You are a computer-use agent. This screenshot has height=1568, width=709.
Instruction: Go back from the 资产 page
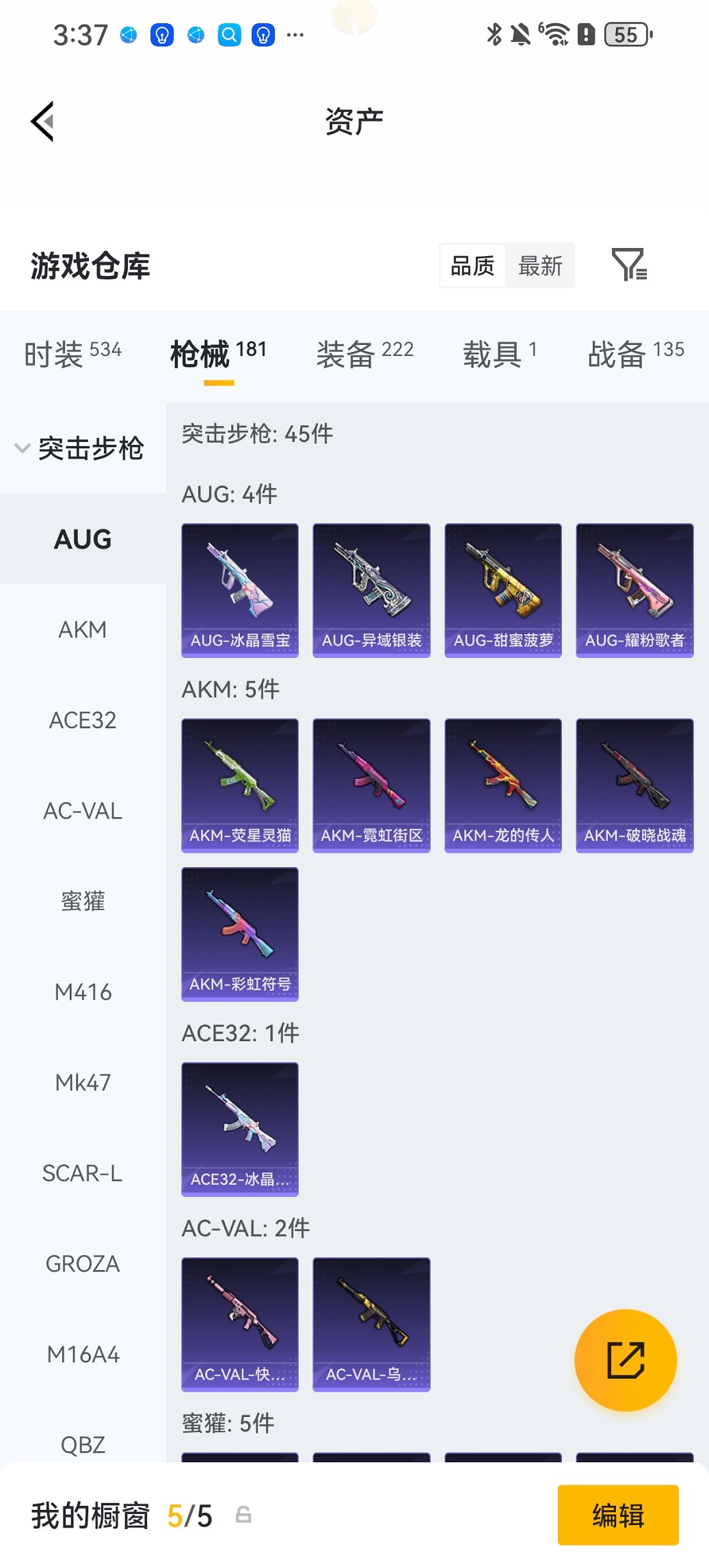tap(42, 122)
